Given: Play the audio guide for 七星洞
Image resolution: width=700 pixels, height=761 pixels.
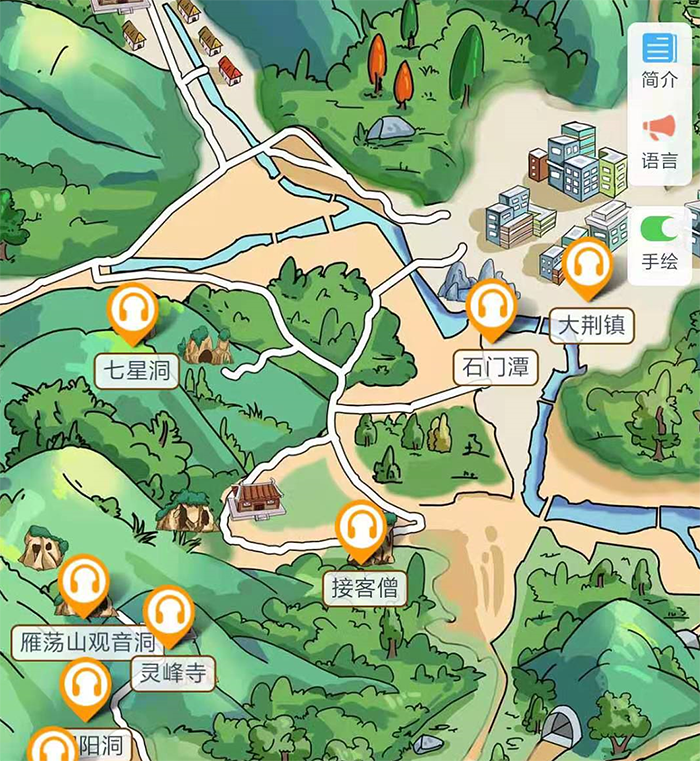Looking at the screenshot, I should click(x=132, y=311).
